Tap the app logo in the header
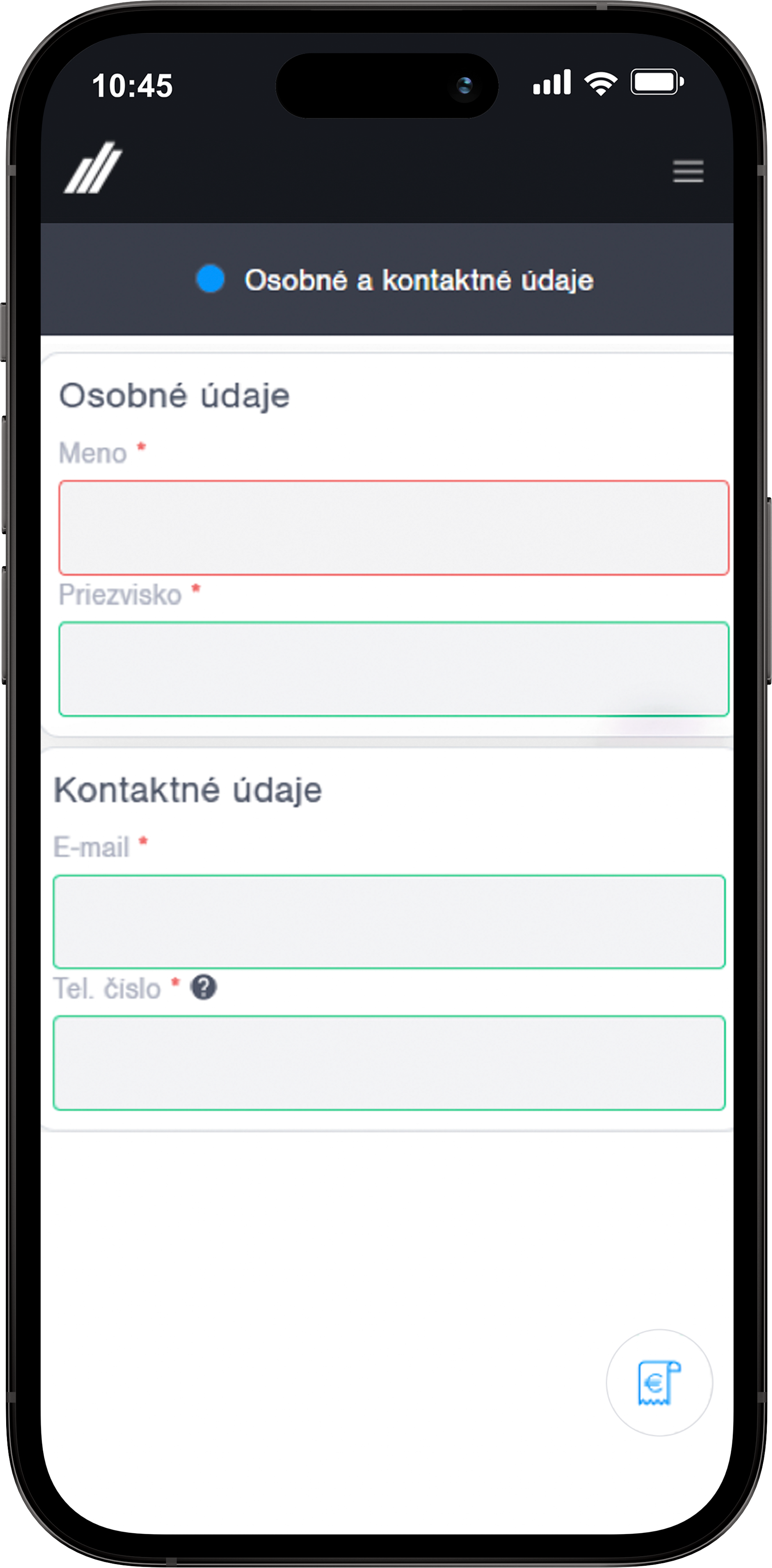The width and height of the screenshot is (772, 1568). click(x=93, y=168)
